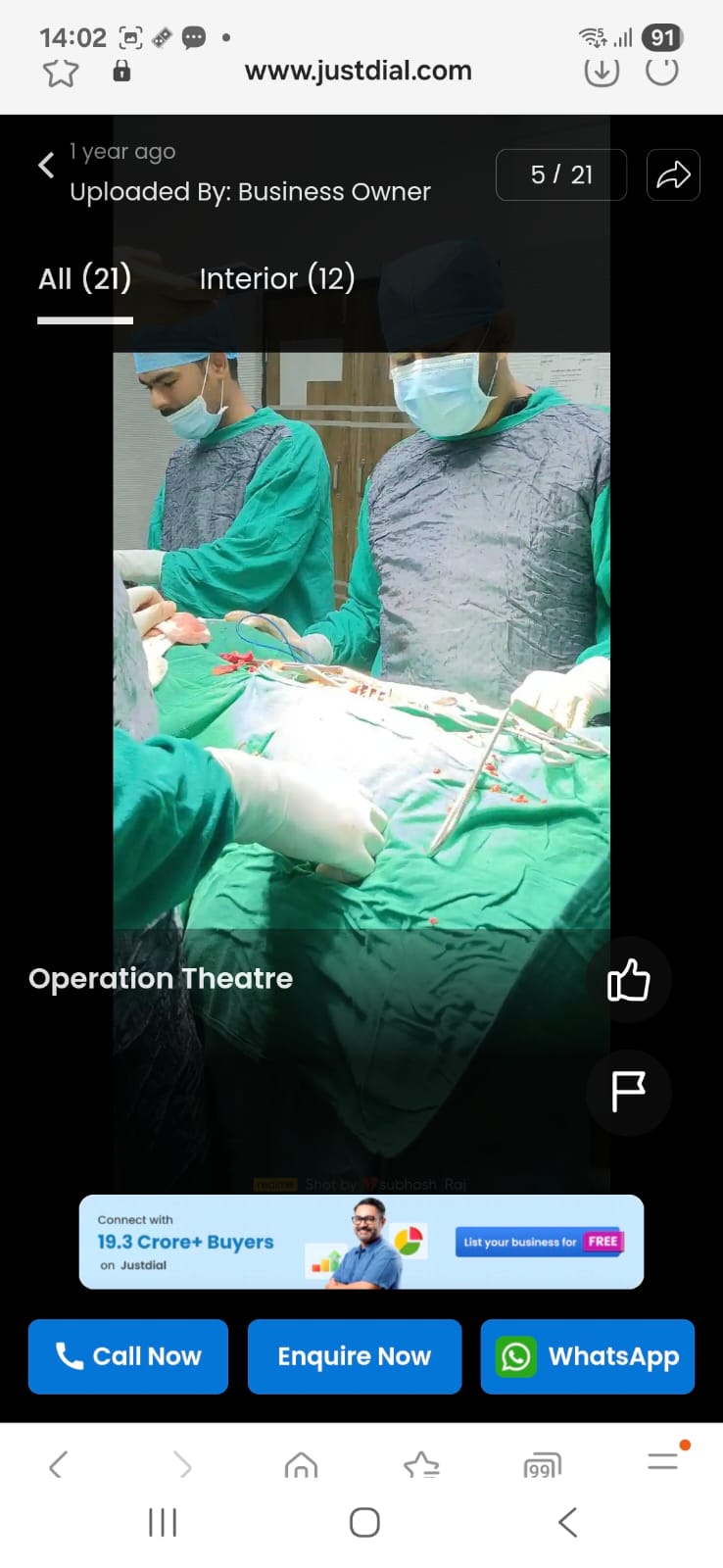This screenshot has height=1568, width=723.
Task: Contact via WhatsApp button
Action: [x=587, y=1356]
